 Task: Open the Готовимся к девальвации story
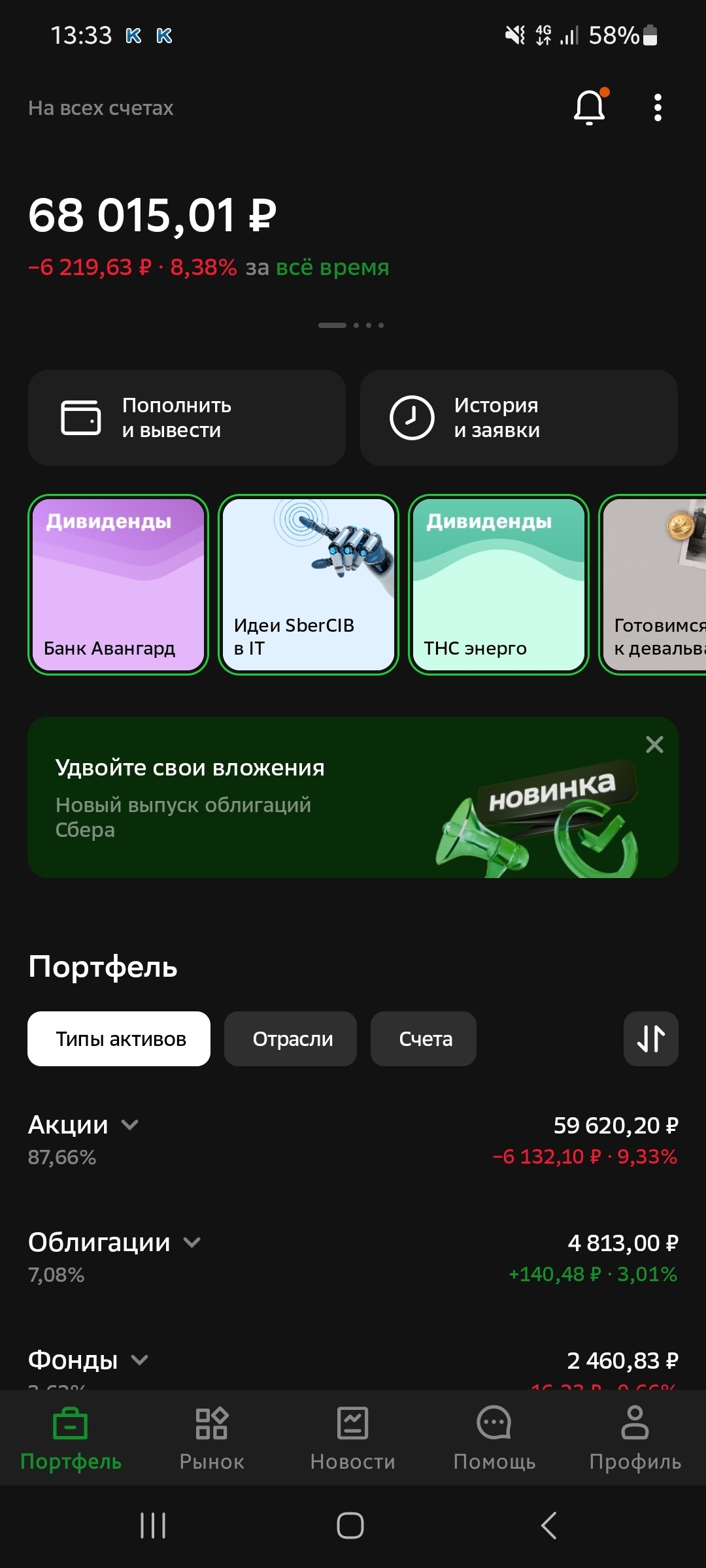coord(654,585)
